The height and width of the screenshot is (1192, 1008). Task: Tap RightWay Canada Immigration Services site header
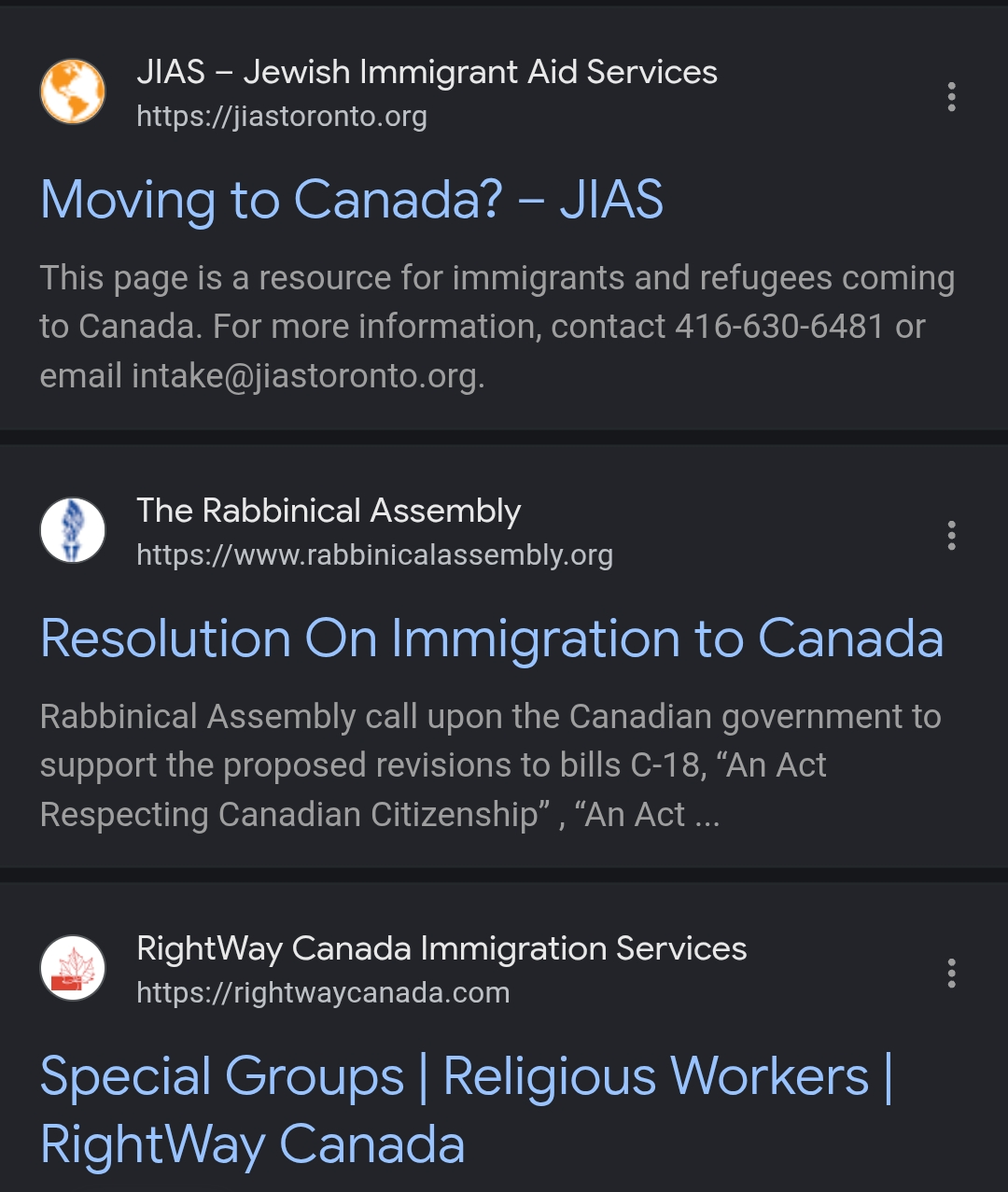coord(393,969)
